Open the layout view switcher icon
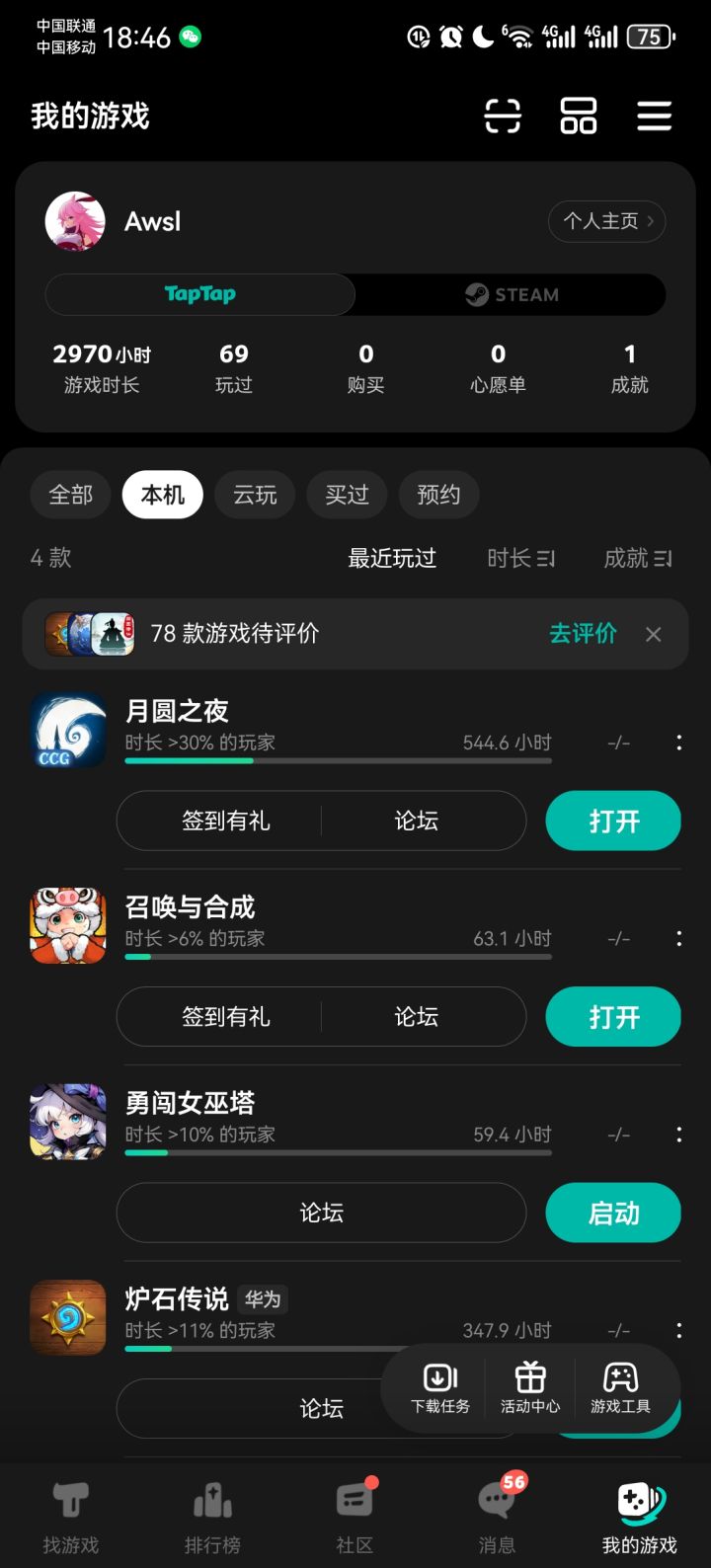 578,116
